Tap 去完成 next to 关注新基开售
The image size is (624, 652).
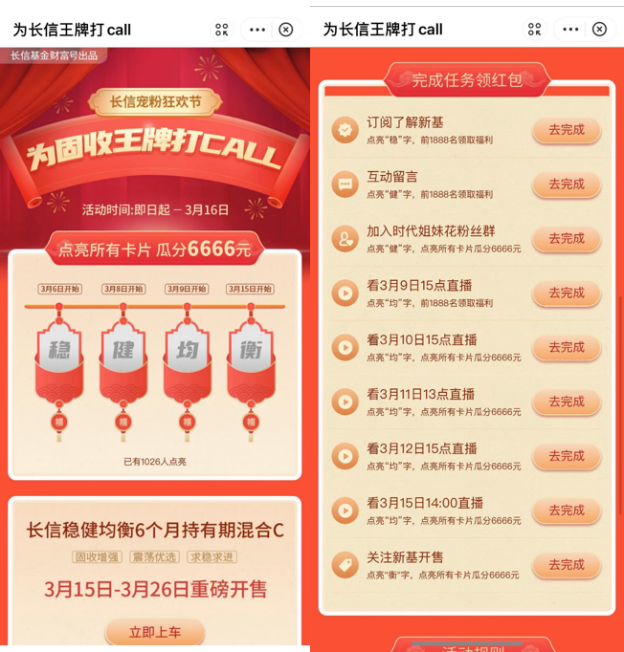coord(566,565)
